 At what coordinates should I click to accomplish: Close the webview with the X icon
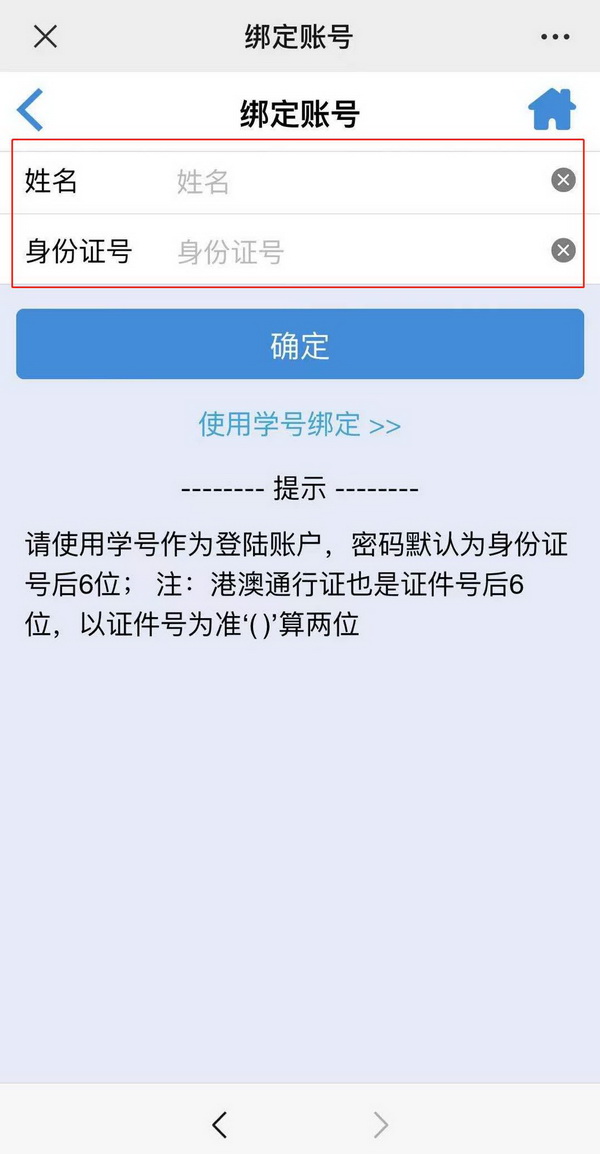pos(45,37)
